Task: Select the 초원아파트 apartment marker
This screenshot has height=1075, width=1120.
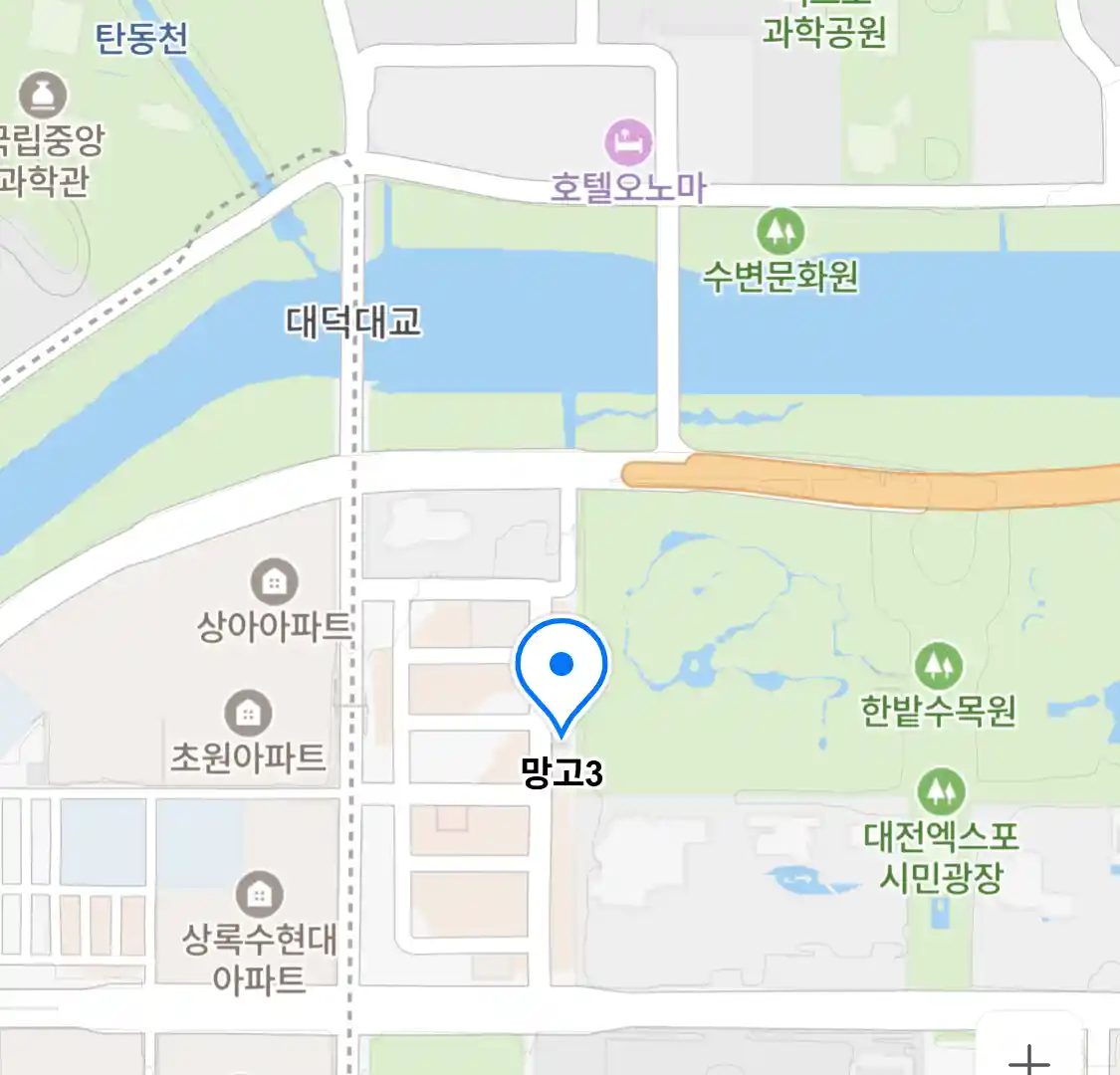Action: [248, 713]
